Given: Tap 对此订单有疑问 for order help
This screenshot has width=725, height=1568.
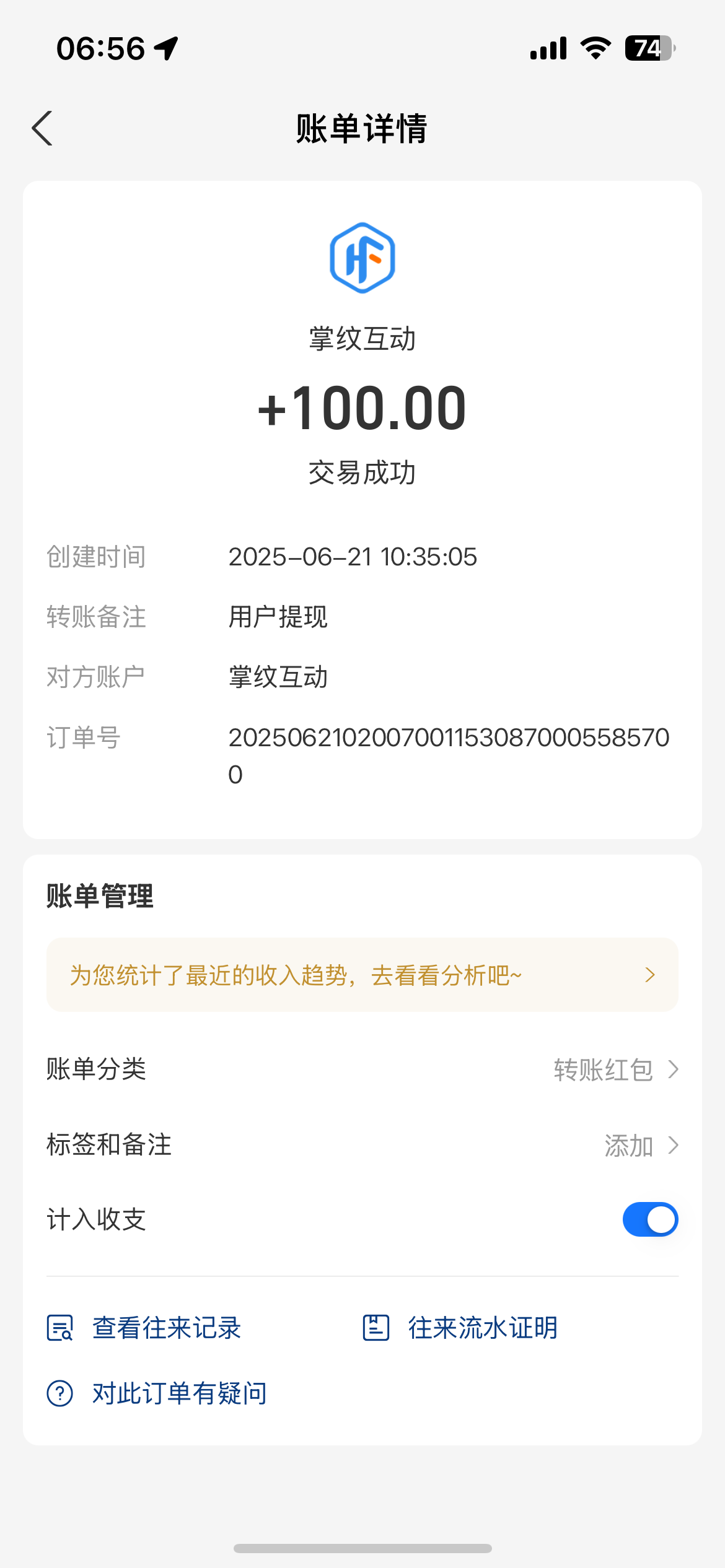Looking at the screenshot, I should click(x=157, y=1393).
